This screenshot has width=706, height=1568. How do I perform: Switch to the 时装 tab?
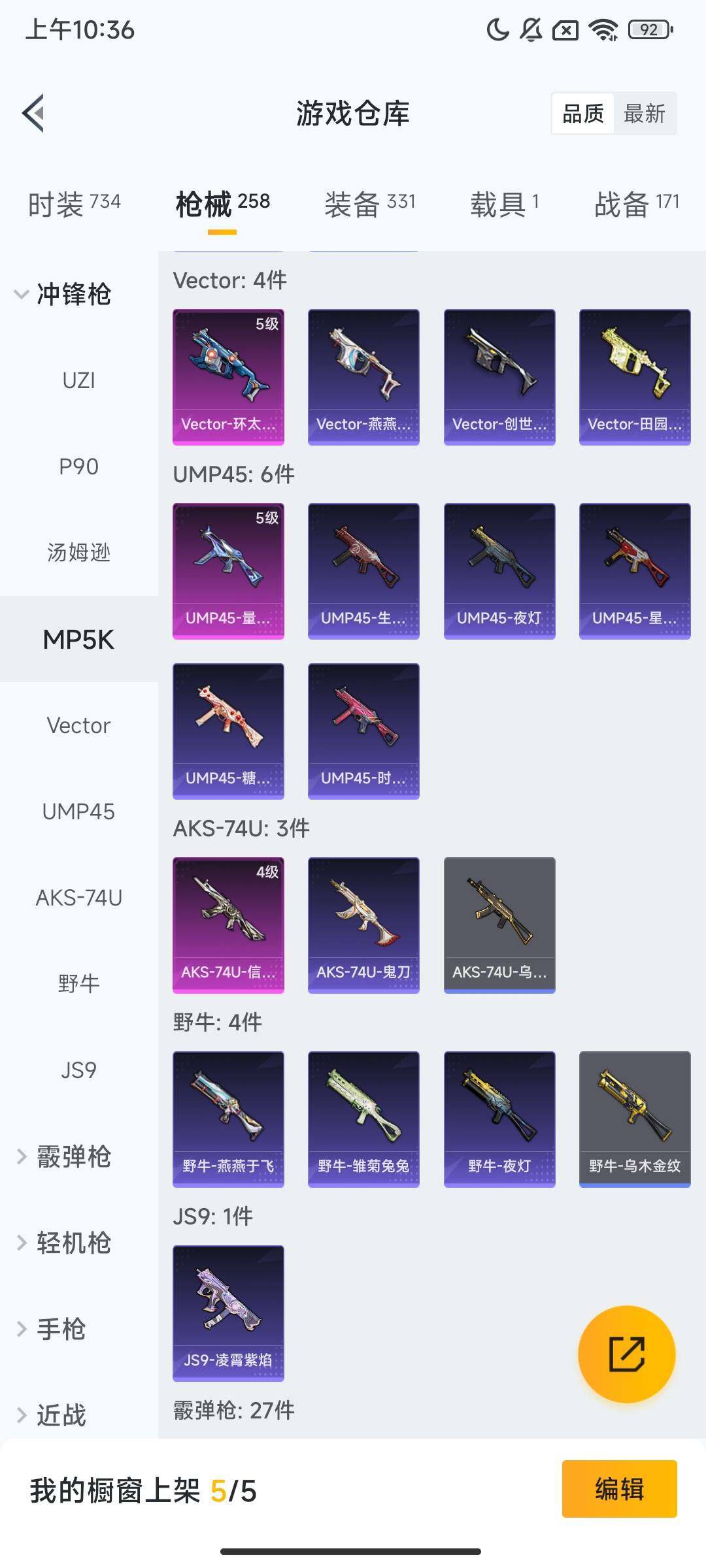(x=74, y=204)
